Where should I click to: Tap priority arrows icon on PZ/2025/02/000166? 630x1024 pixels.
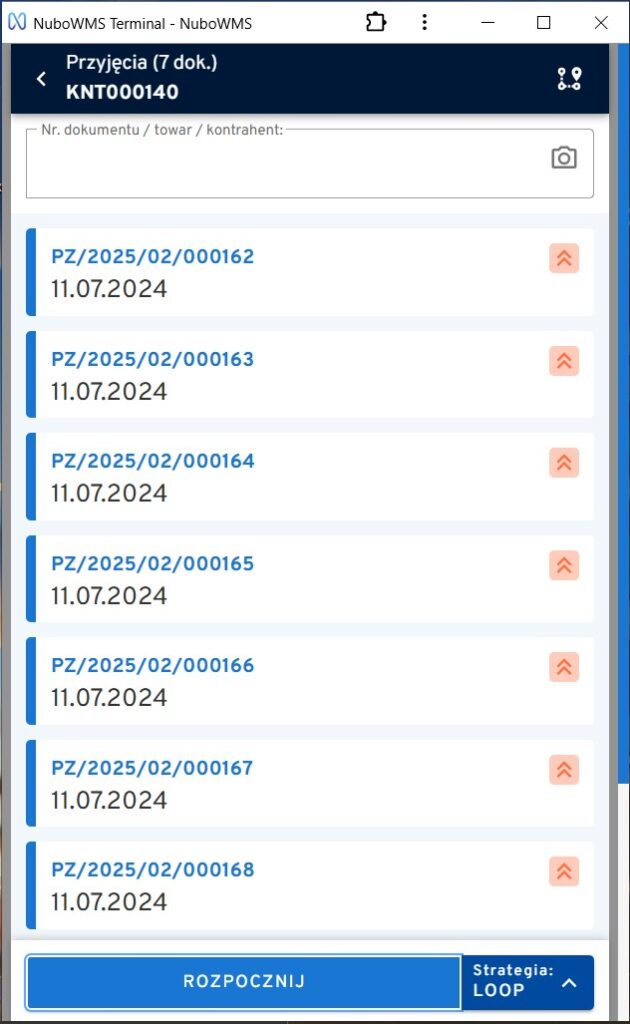pyautogui.click(x=564, y=667)
